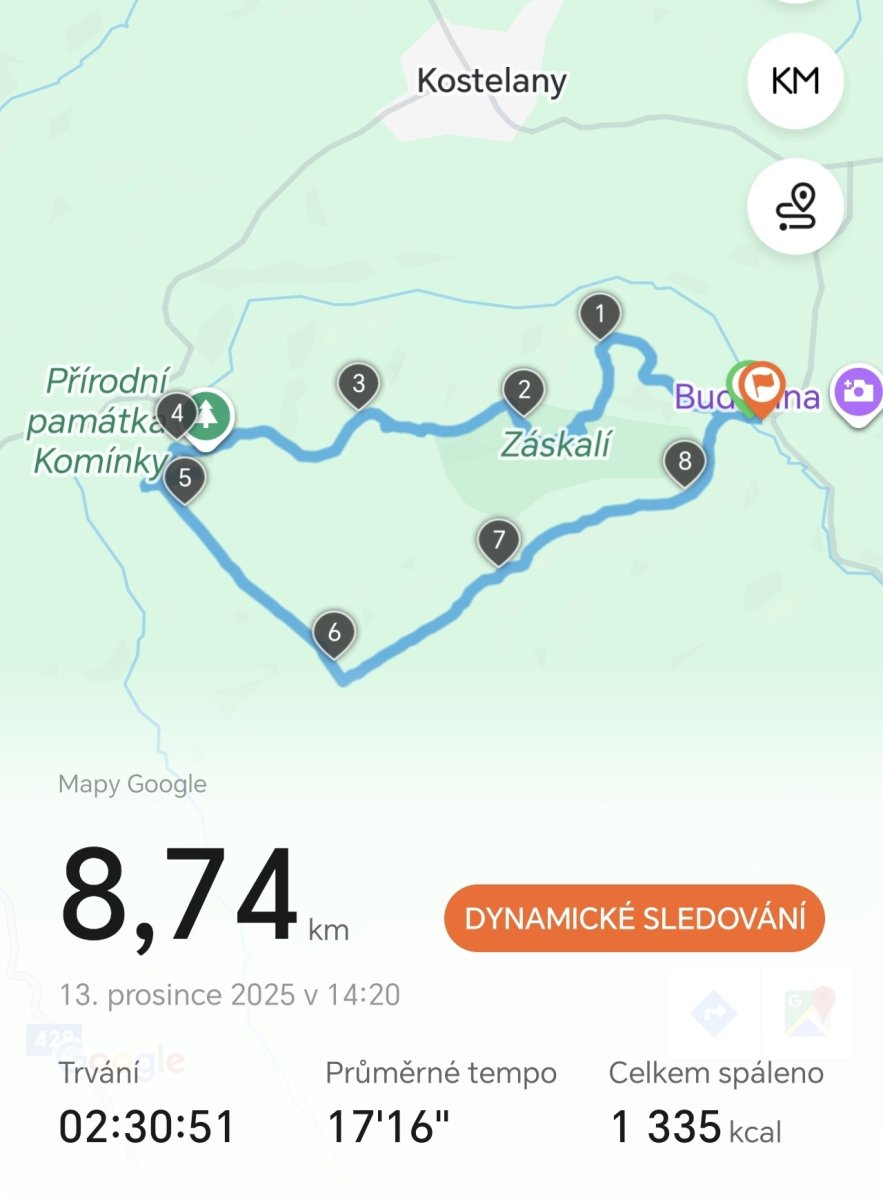Screen dimensions: 883x1200
Task: Start Dynamické sledování playback
Action: pyautogui.click(x=635, y=918)
